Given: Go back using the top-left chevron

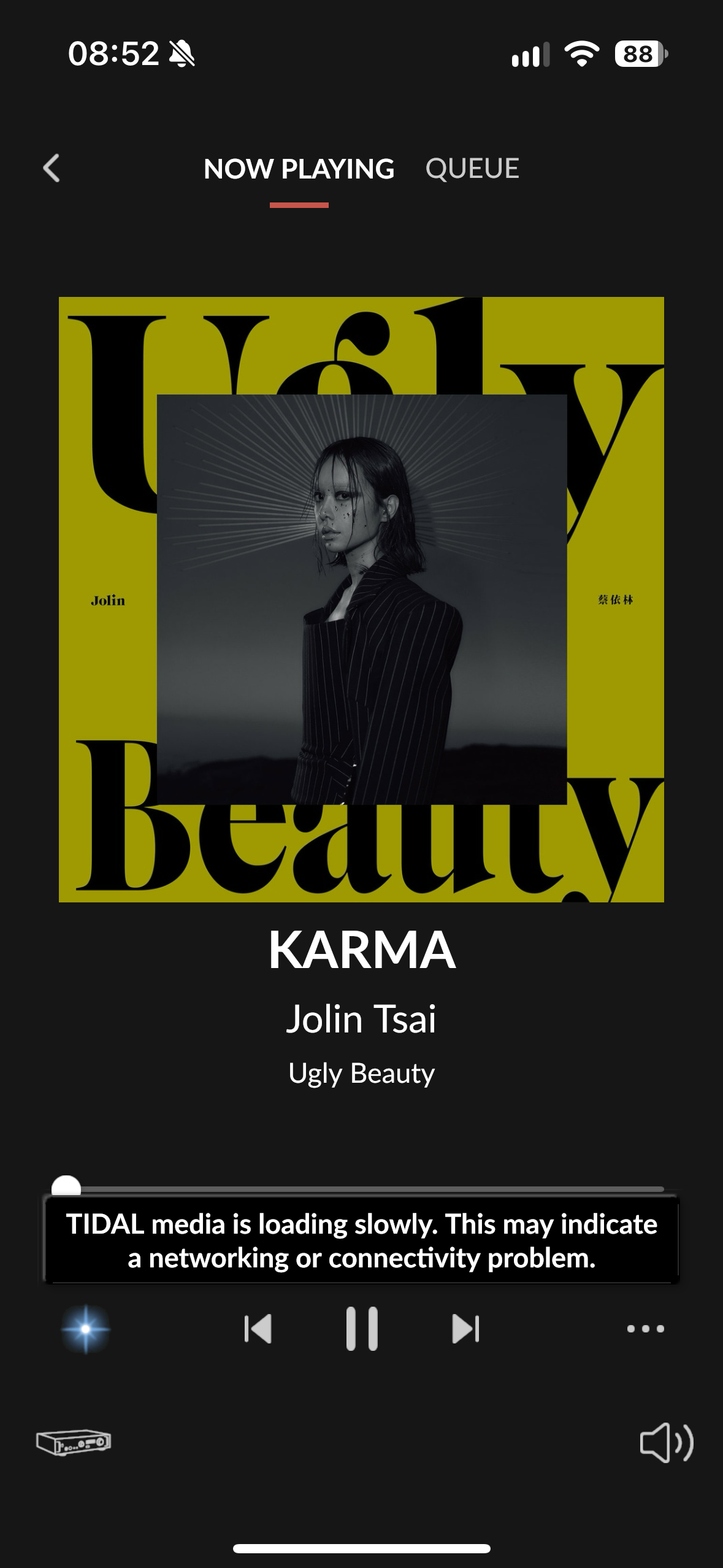Looking at the screenshot, I should (x=52, y=168).
